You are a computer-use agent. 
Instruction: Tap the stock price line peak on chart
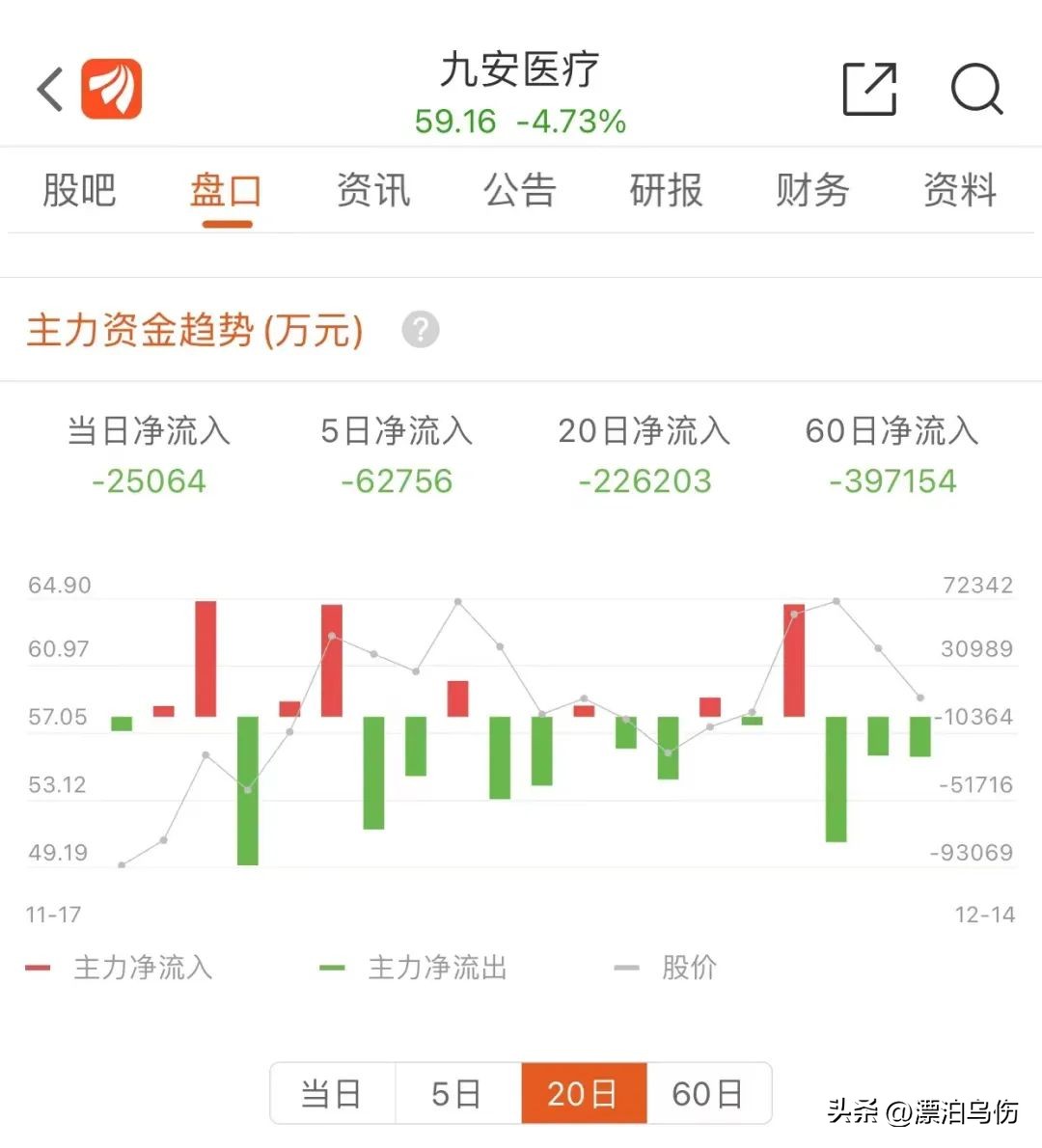click(456, 600)
